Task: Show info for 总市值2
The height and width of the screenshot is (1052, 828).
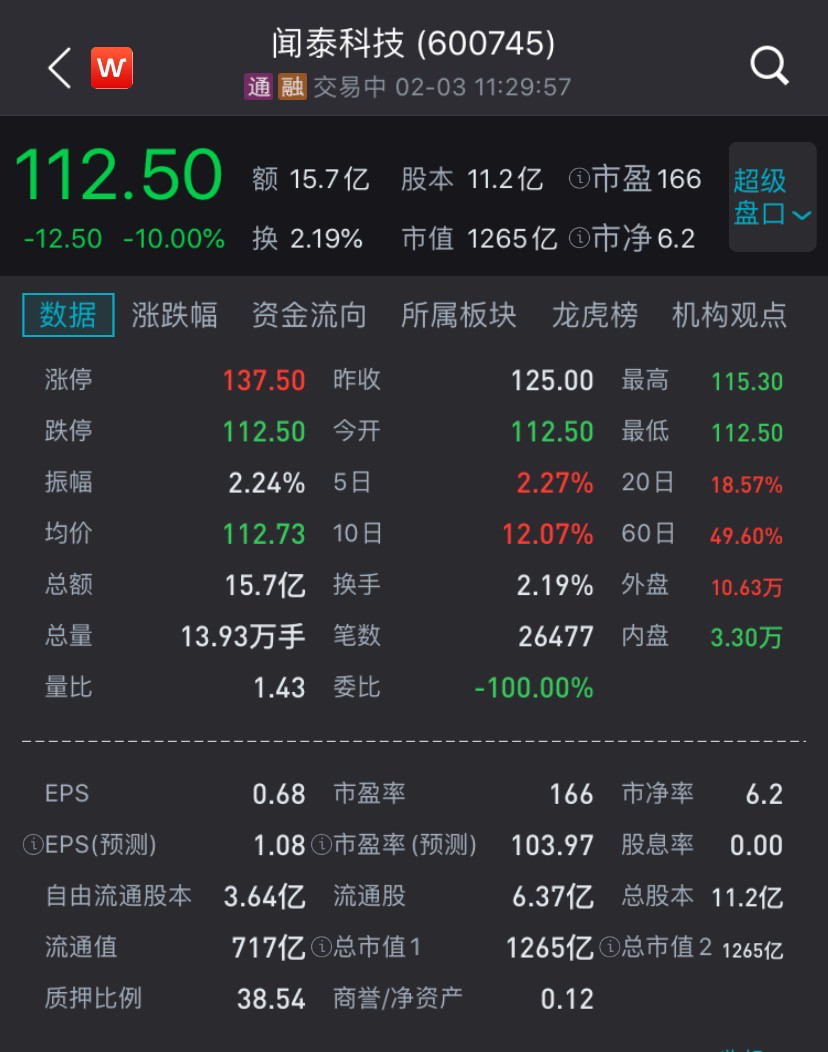Action: [x=609, y=947]
